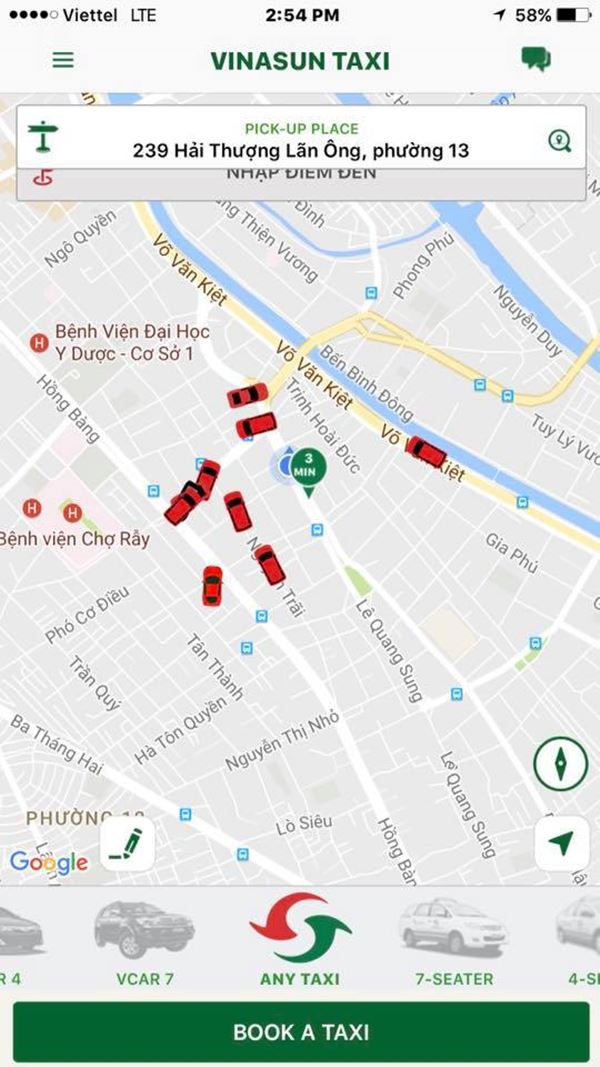Image resolution: width=600 pixels, height=1067 pixels.
Task: Center map on my current location
Action: click(561, 845)
